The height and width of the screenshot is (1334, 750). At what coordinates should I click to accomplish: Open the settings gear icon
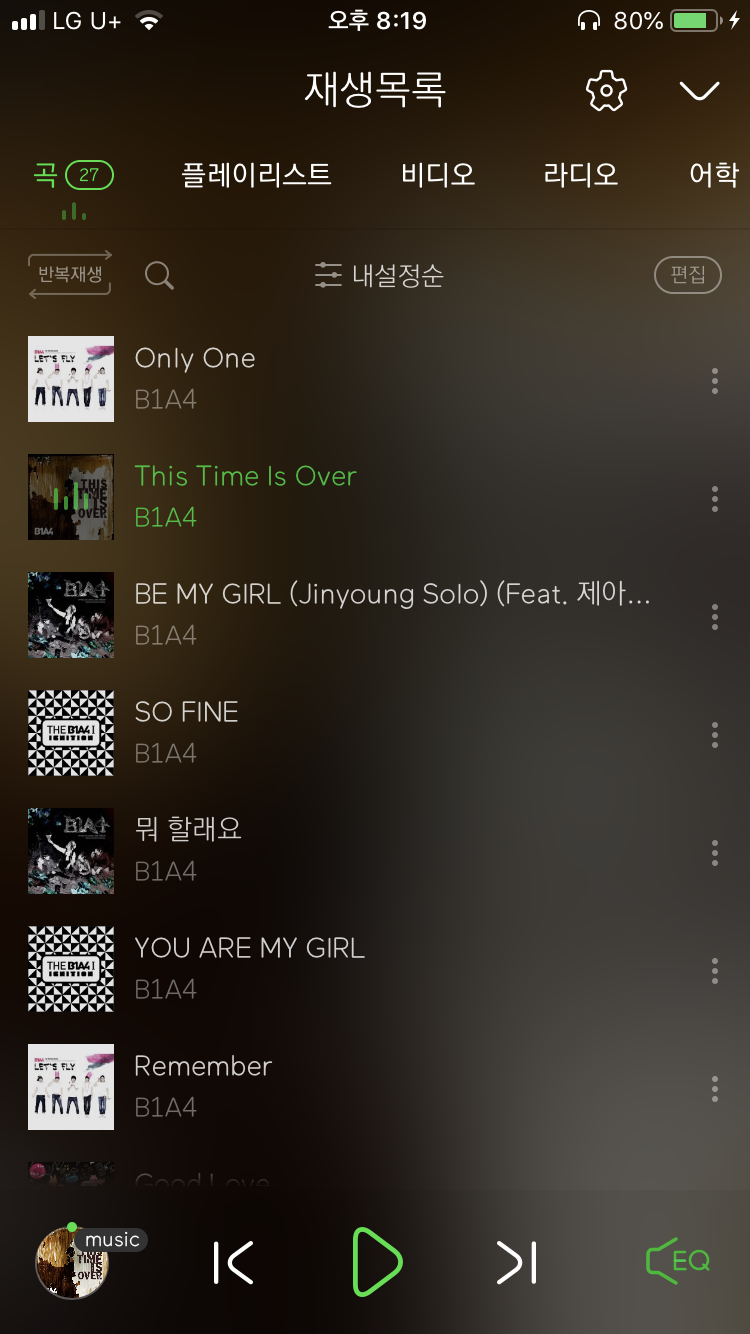click(605, 91)
